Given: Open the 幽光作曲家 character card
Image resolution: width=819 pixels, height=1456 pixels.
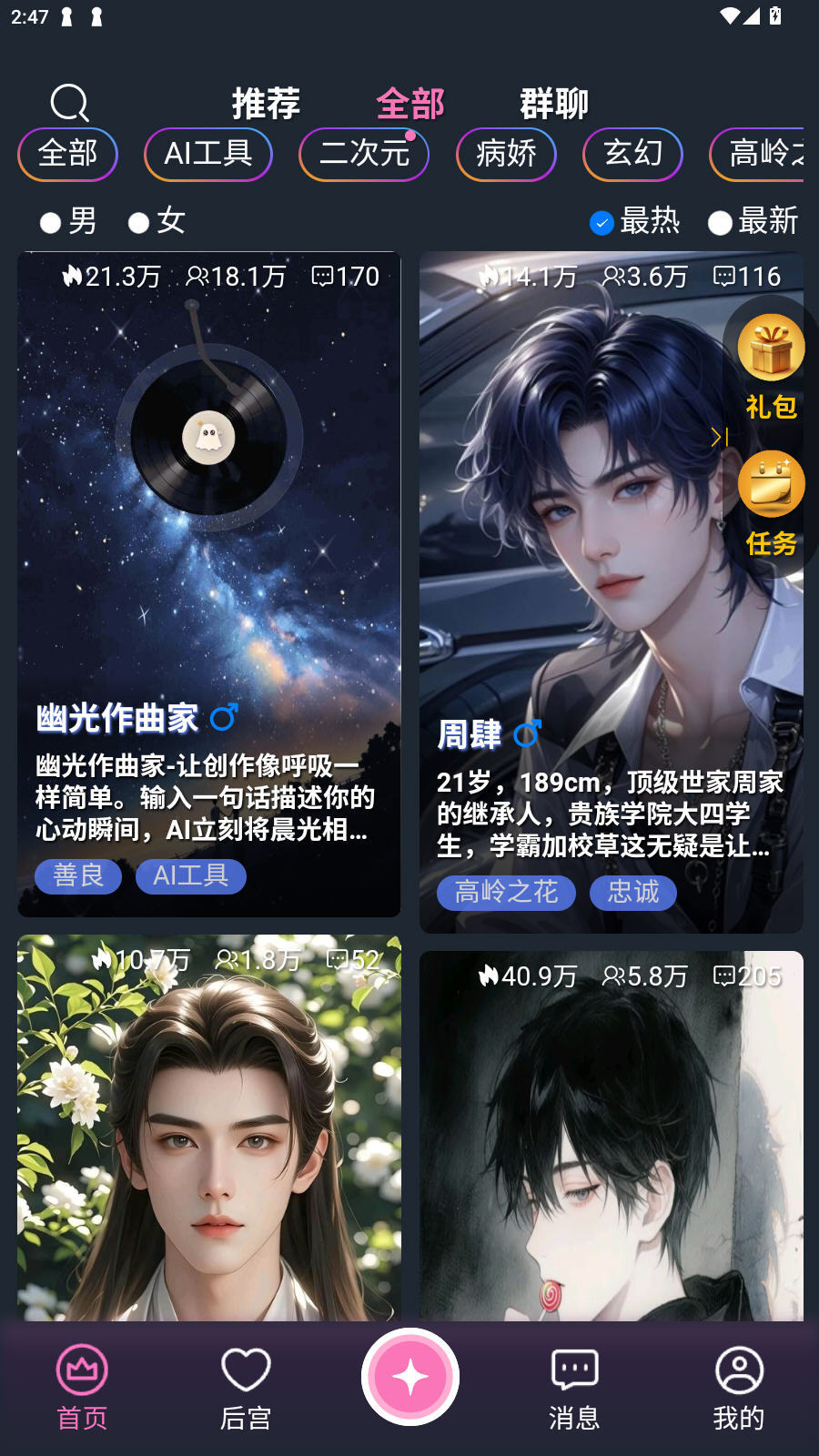Looking at the screenshot, I should [208, 582].
